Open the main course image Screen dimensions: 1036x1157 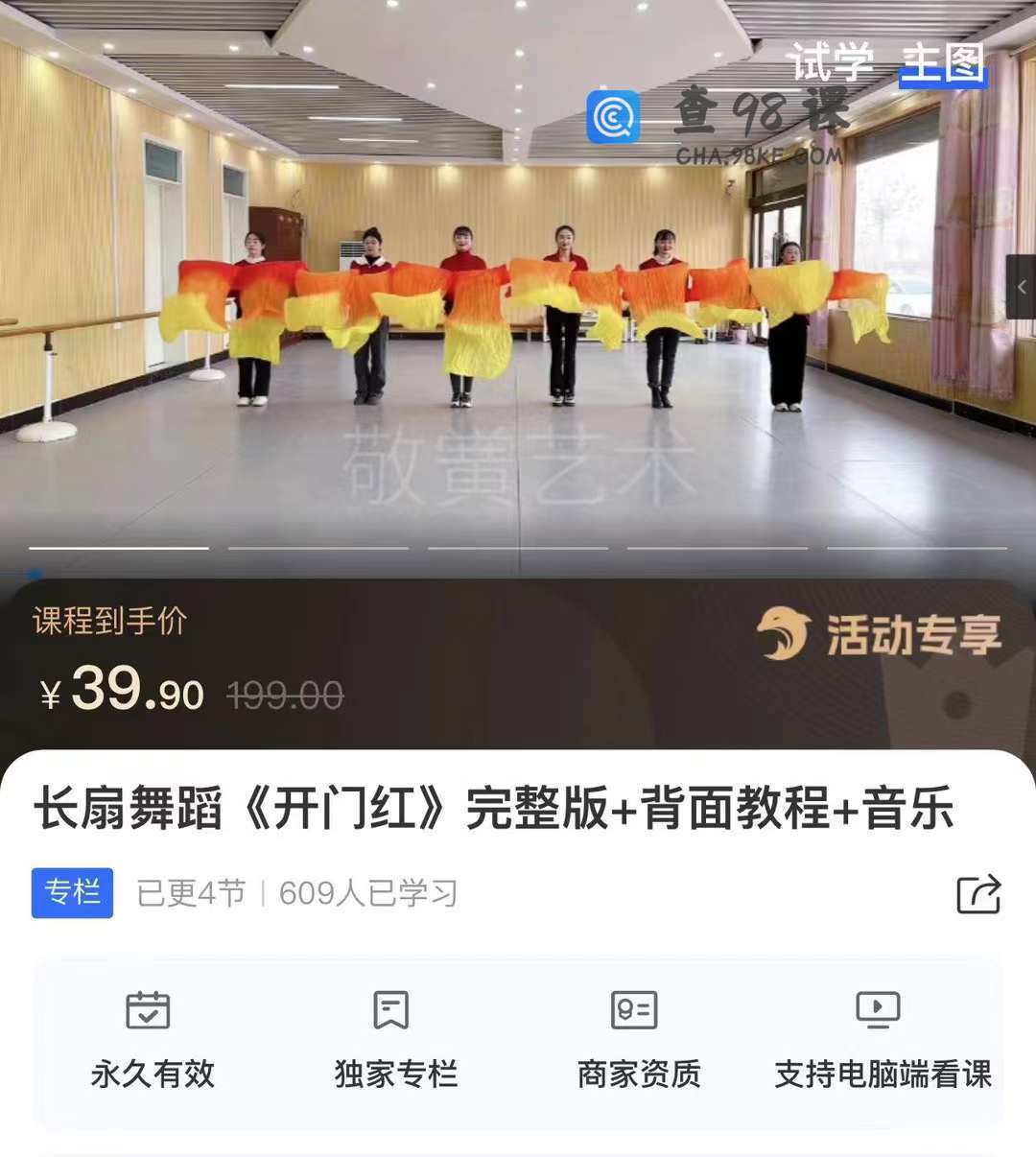click(x=518, y=317)
